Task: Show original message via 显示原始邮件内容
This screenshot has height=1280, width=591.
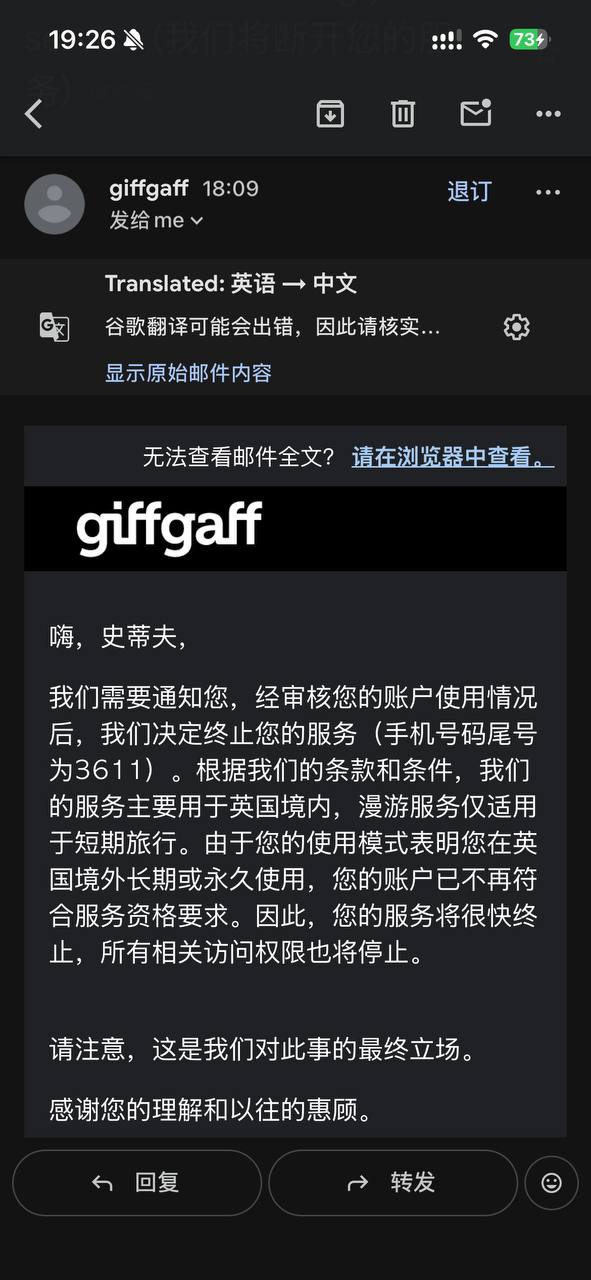Action: tap(188, 373)
